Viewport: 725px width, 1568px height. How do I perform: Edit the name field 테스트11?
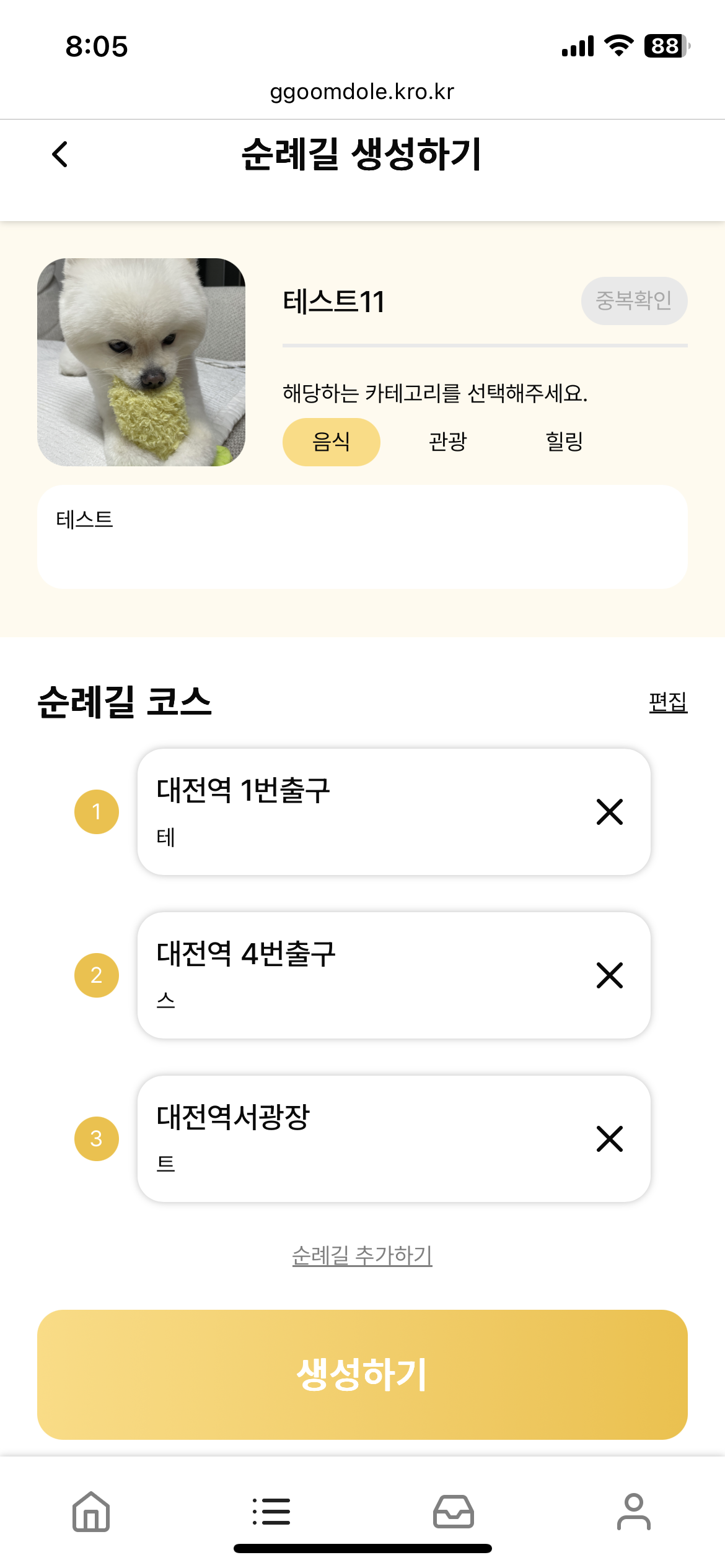[x=421, y=302]
